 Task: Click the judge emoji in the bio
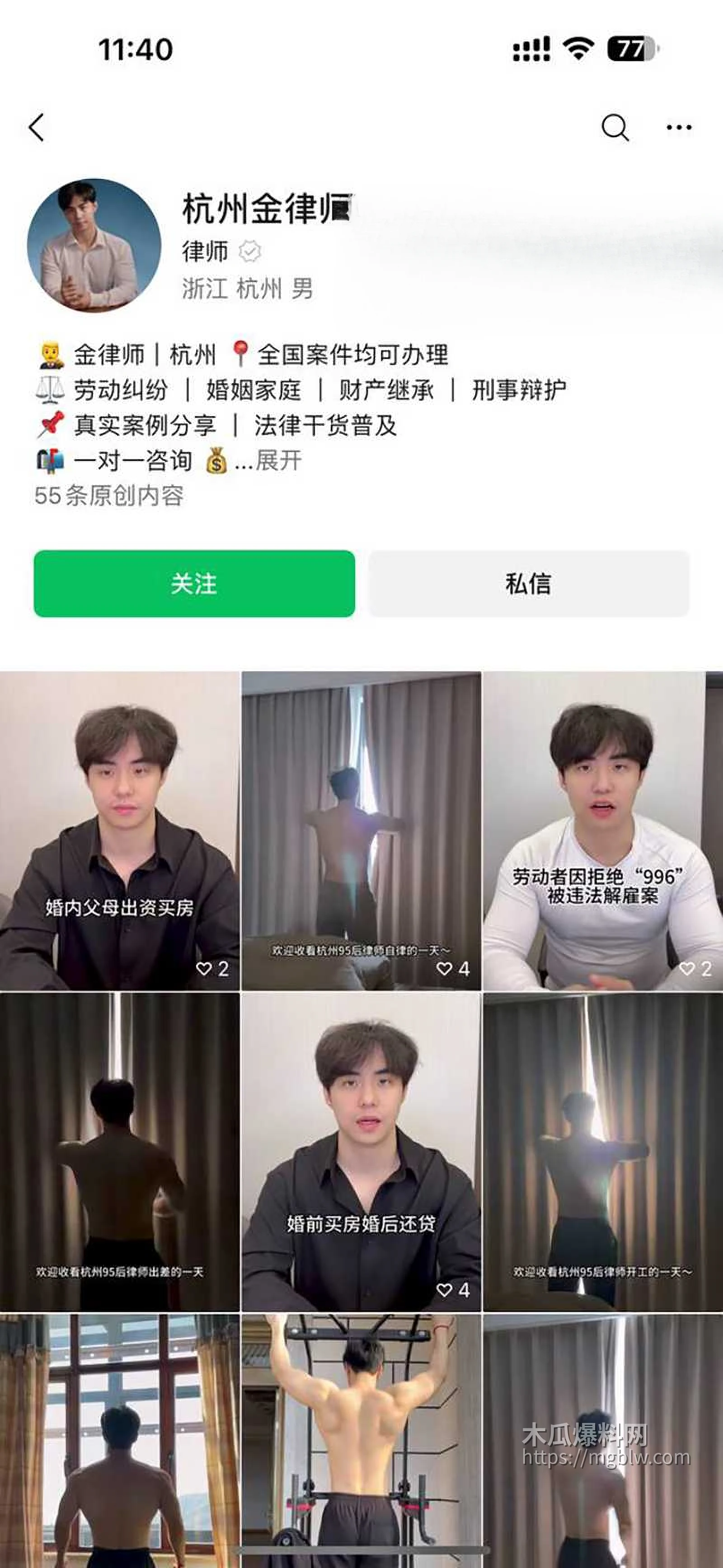51,353
